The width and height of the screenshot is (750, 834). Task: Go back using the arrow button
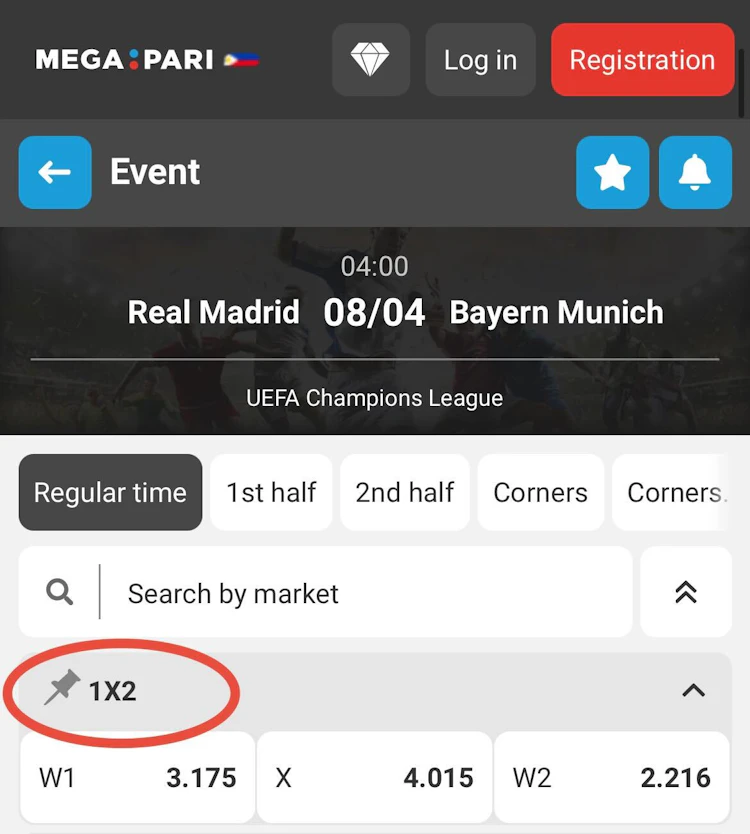click(55, 173)
